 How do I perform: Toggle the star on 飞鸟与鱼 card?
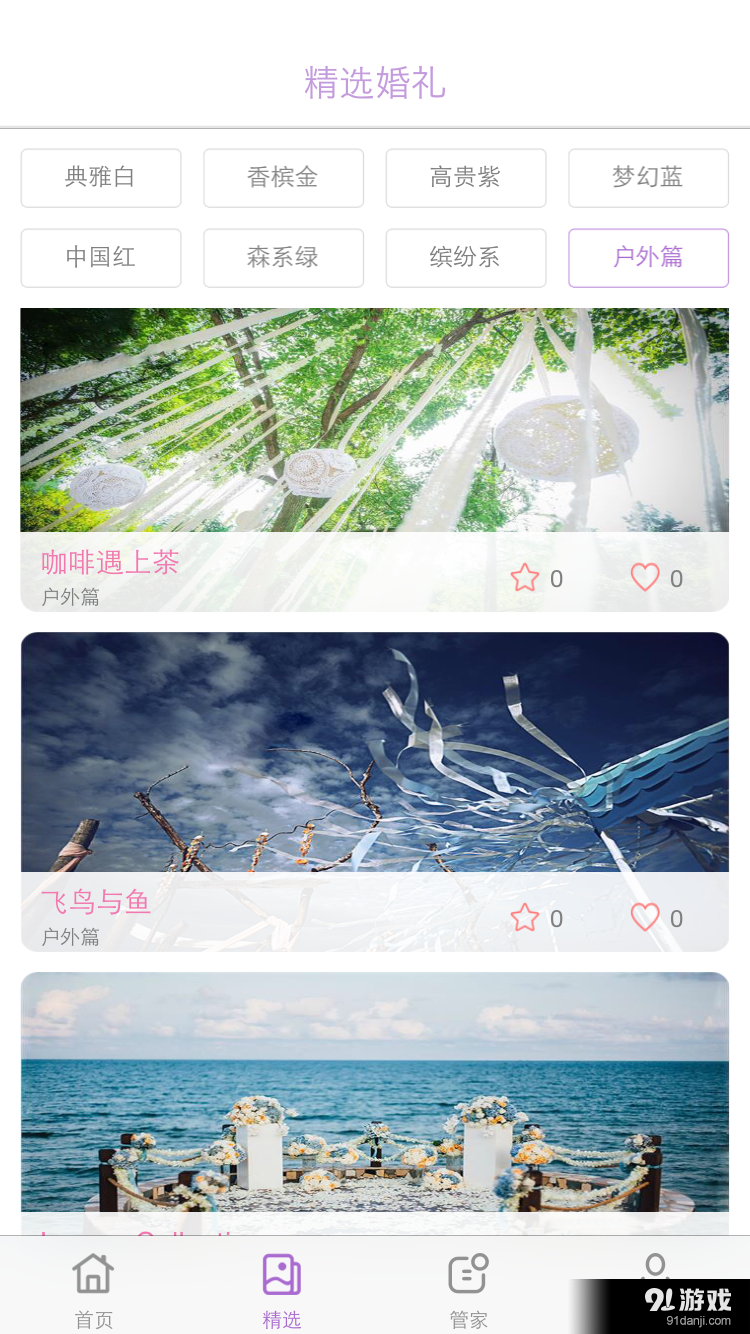(524, 917)
